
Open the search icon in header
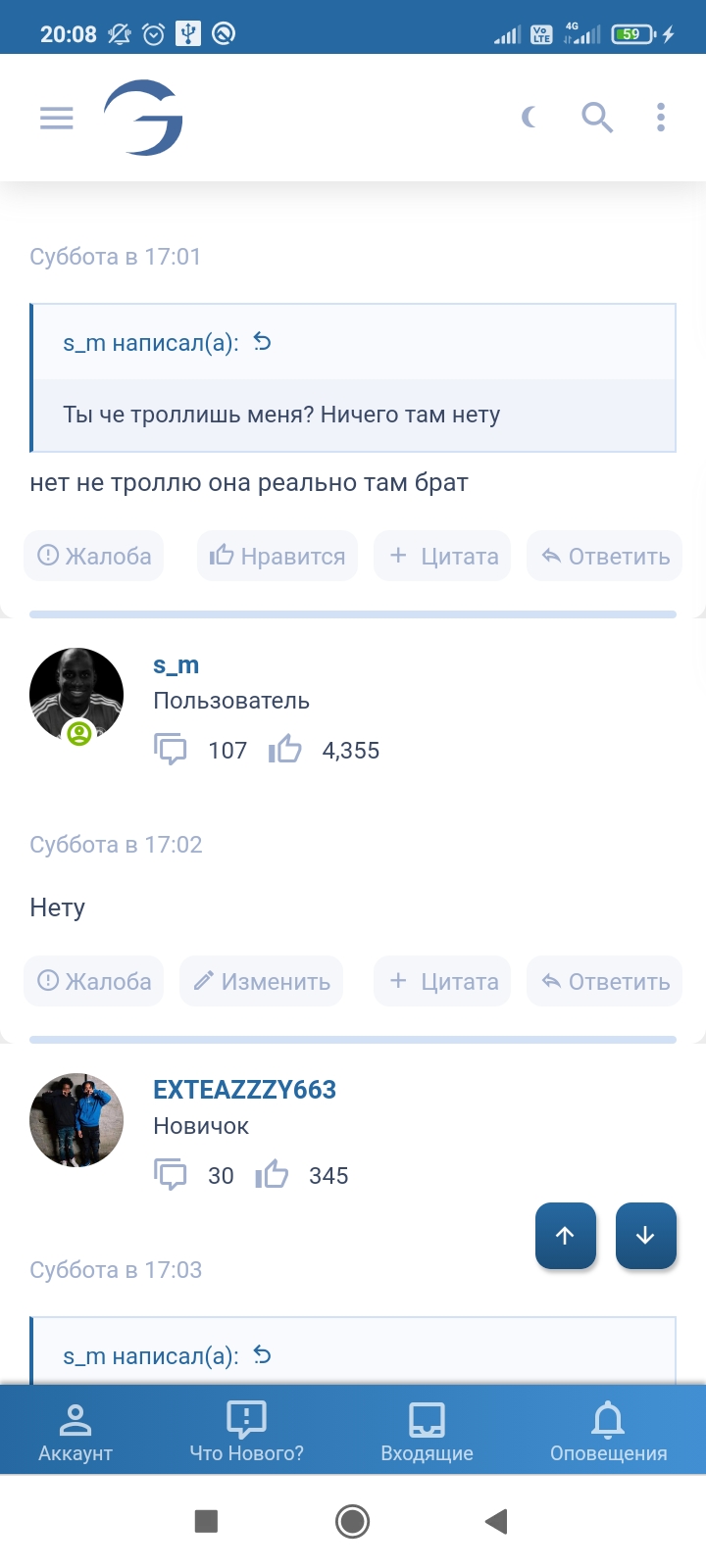(x=597, y=119)
